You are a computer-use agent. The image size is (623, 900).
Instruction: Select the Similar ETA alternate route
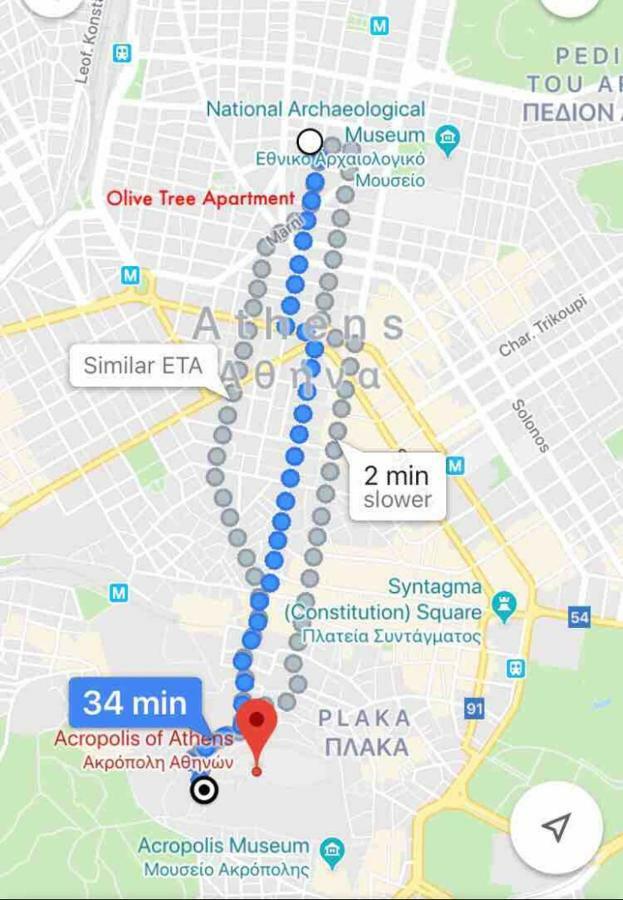pos(142,366)
